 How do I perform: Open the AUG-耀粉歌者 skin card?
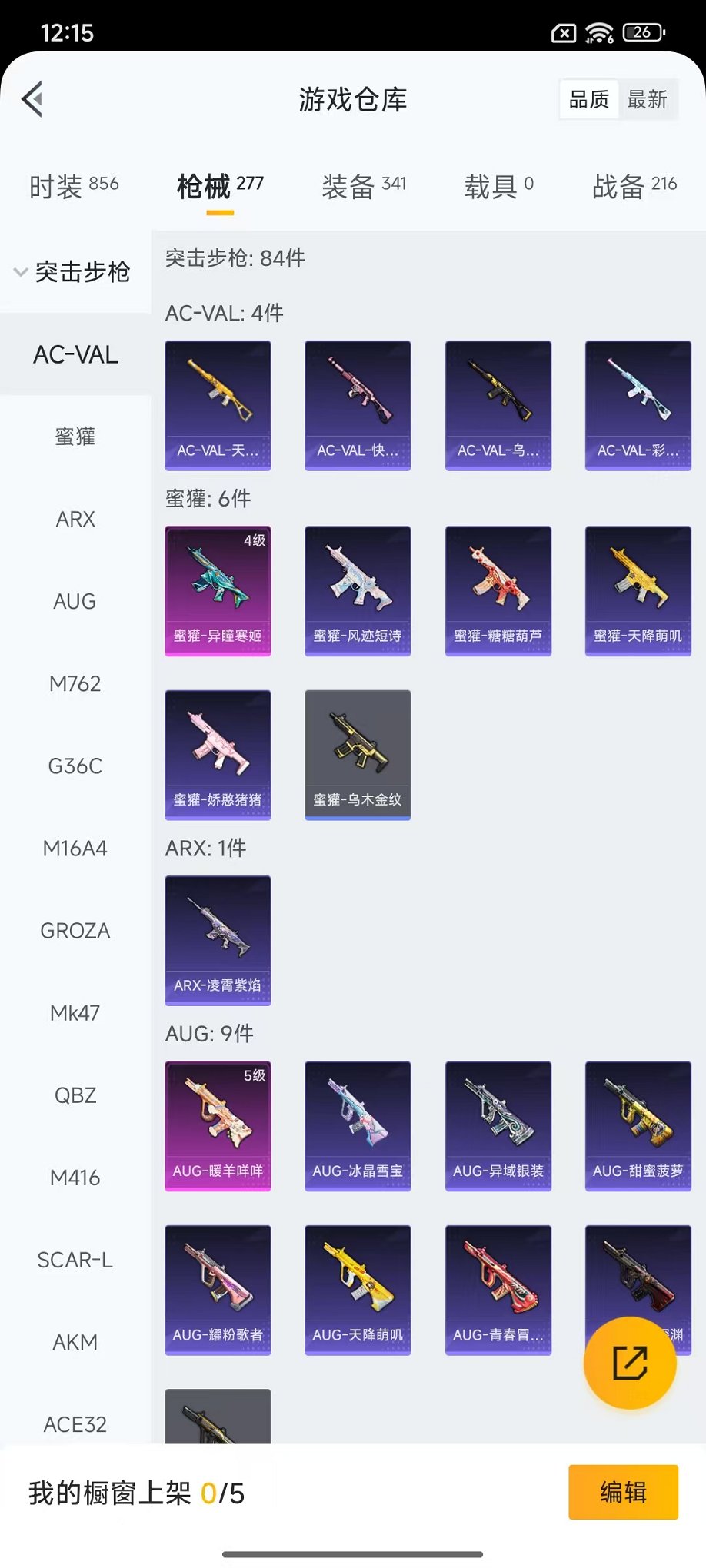click(218, 1289)
